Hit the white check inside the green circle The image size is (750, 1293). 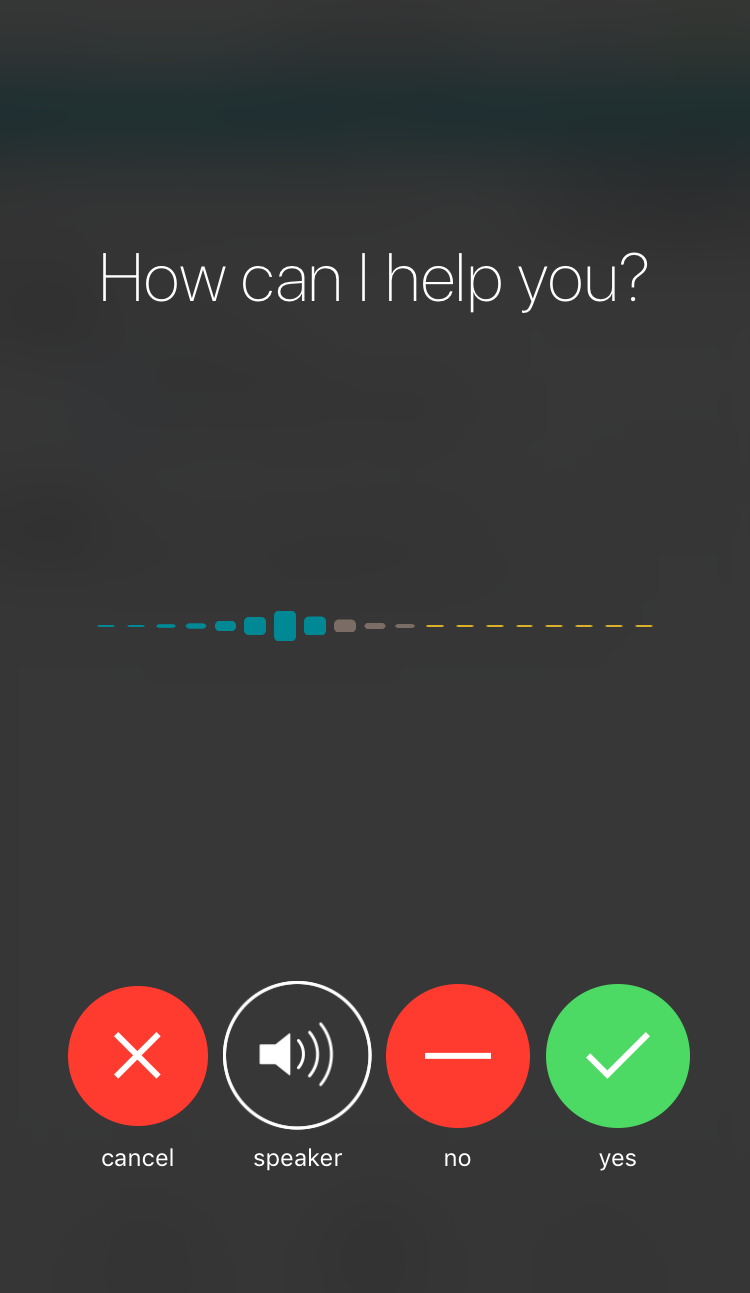click(618, 1055)
